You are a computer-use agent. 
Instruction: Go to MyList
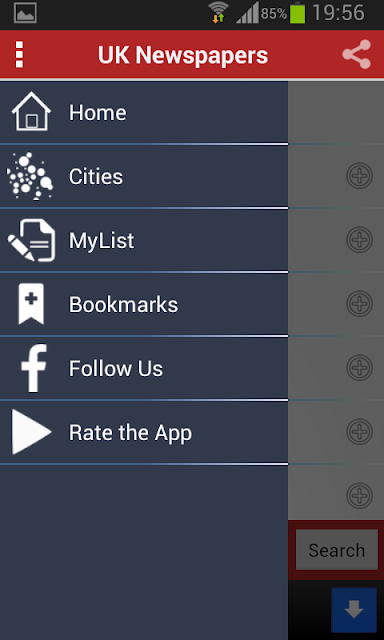[x=144, y=240]
